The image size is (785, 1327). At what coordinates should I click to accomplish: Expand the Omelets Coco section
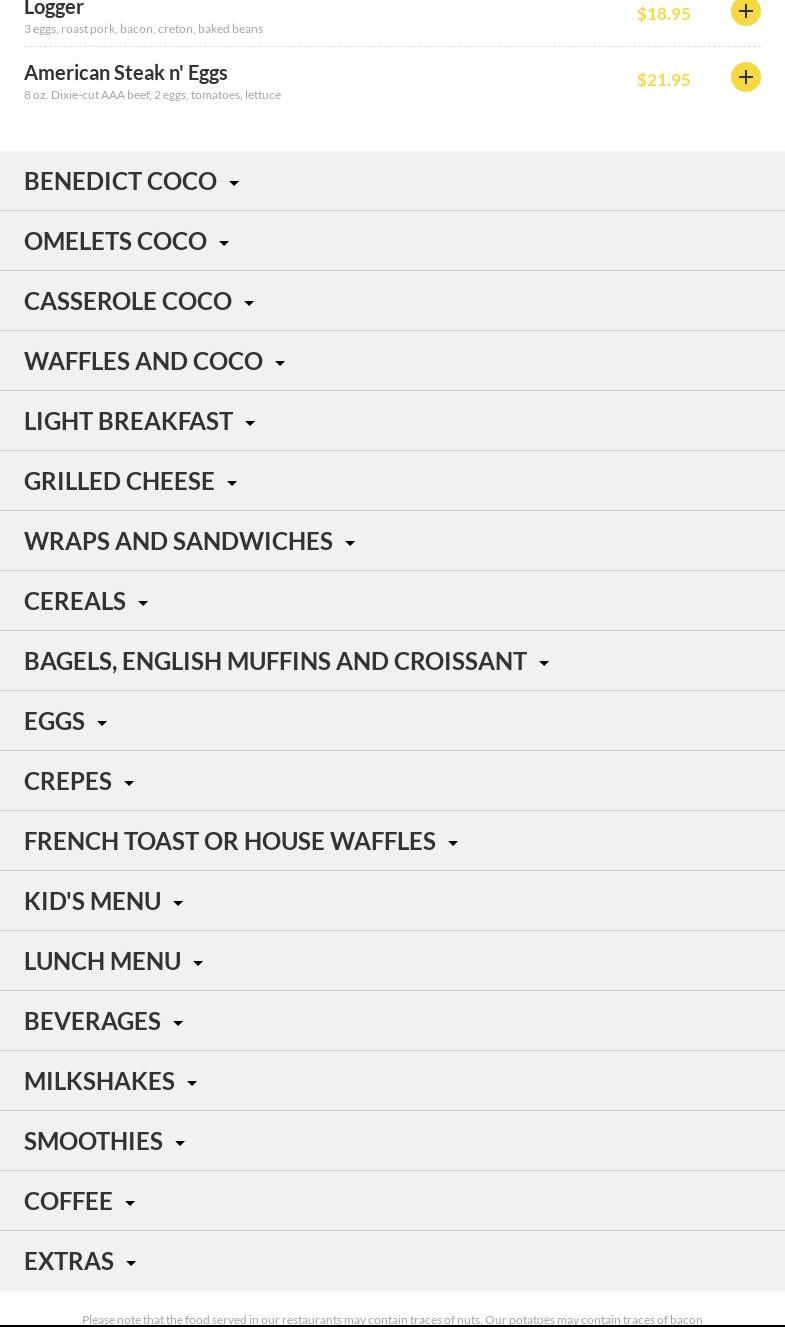click(x=127, y=241)
